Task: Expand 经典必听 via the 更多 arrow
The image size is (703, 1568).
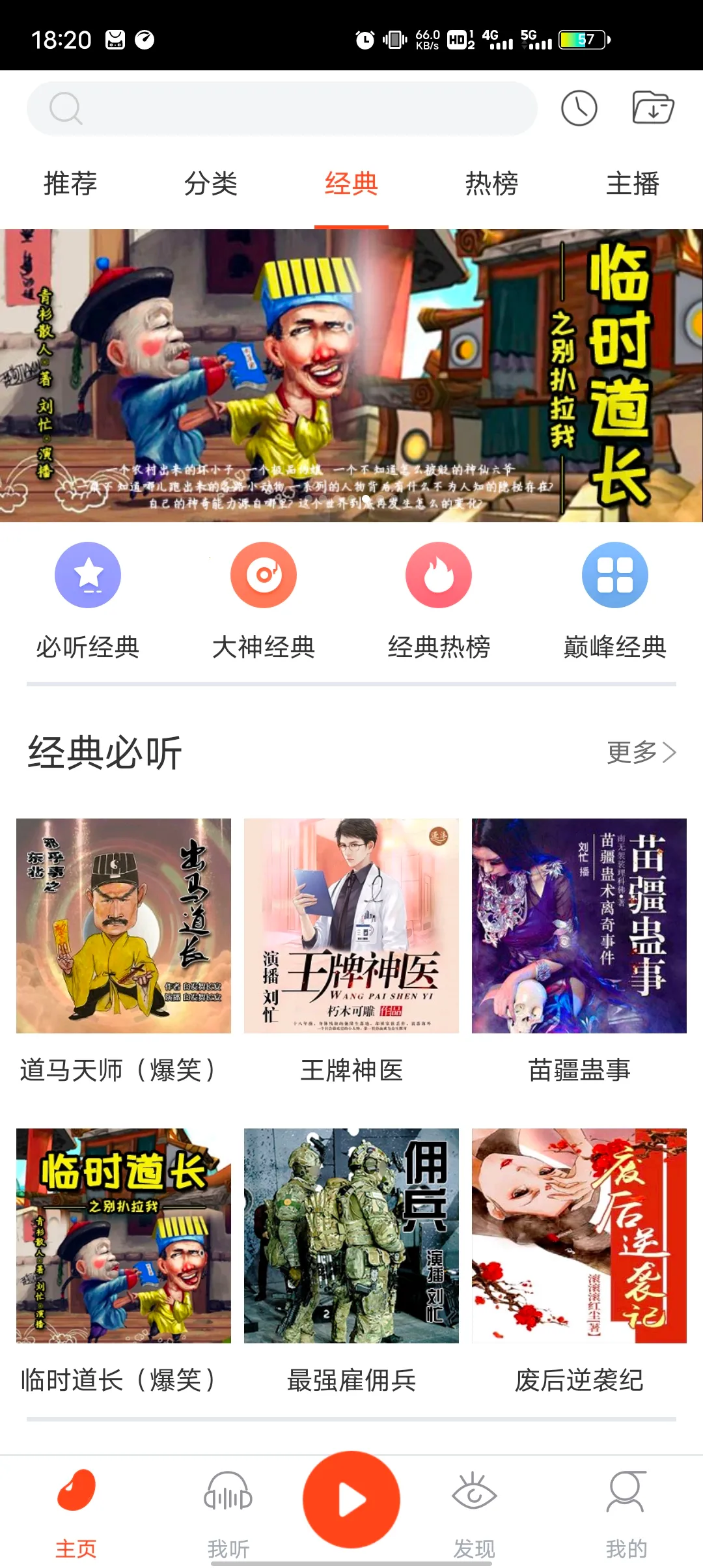Action: tap(640, 754)
